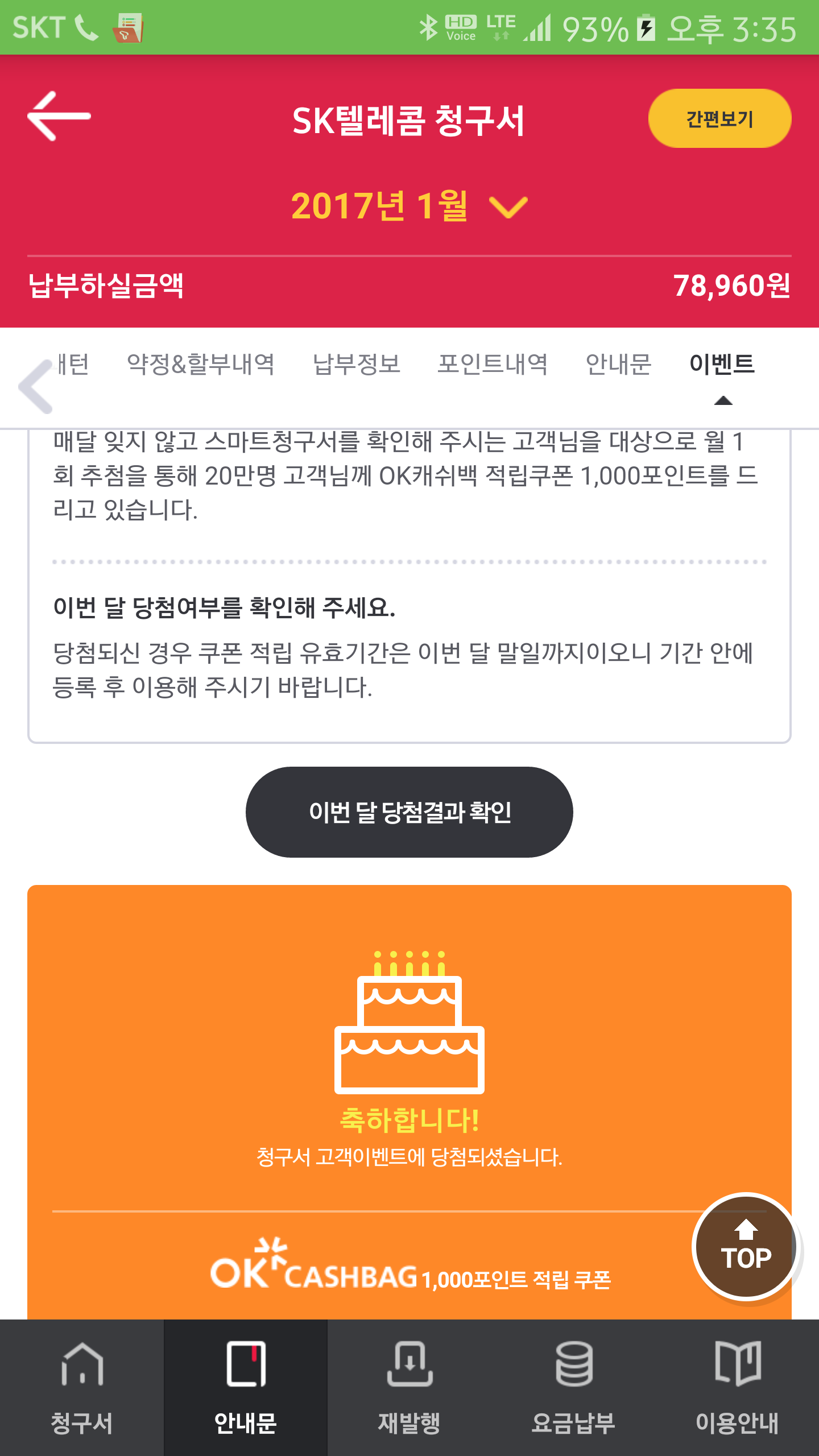Screen dimensions: 819x1456
Task: Switch to the 약정&할부내역 tab
Action: pos(201,365)
